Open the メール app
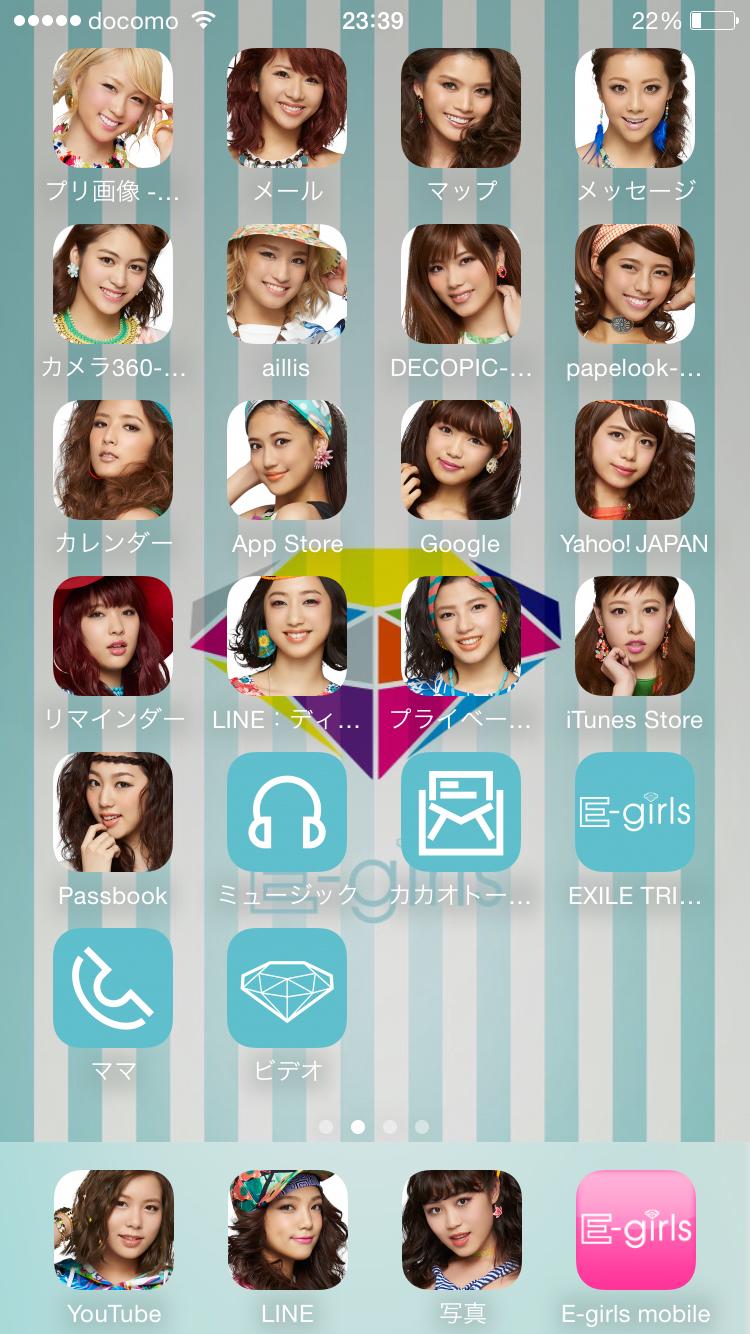Image resolution: width=750 pixels, height=1334 pixels. (287, 108)
